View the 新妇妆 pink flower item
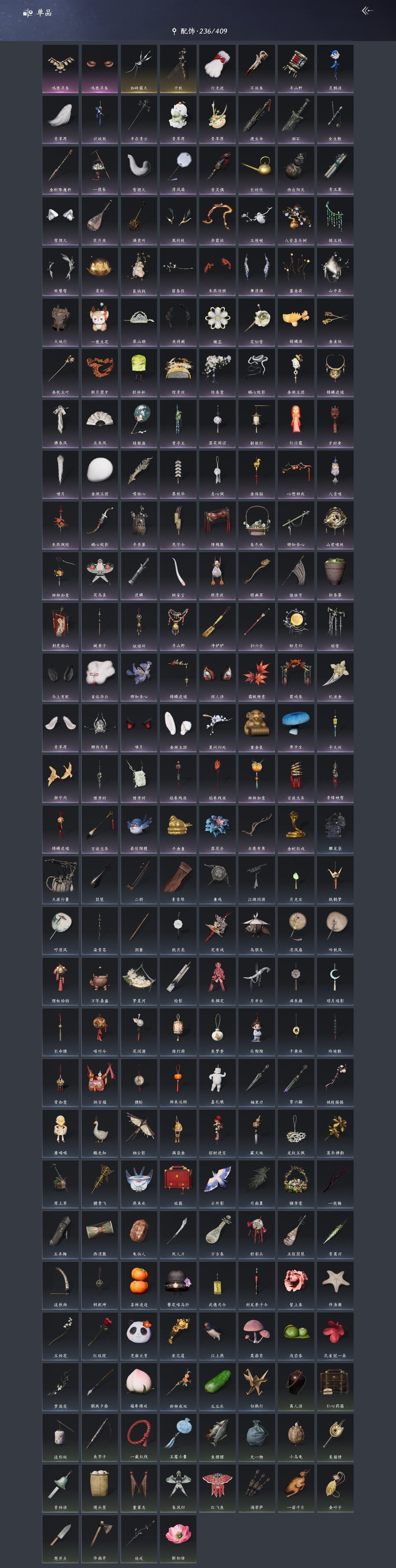396x1568 pixels. [x=178, y=1538]
